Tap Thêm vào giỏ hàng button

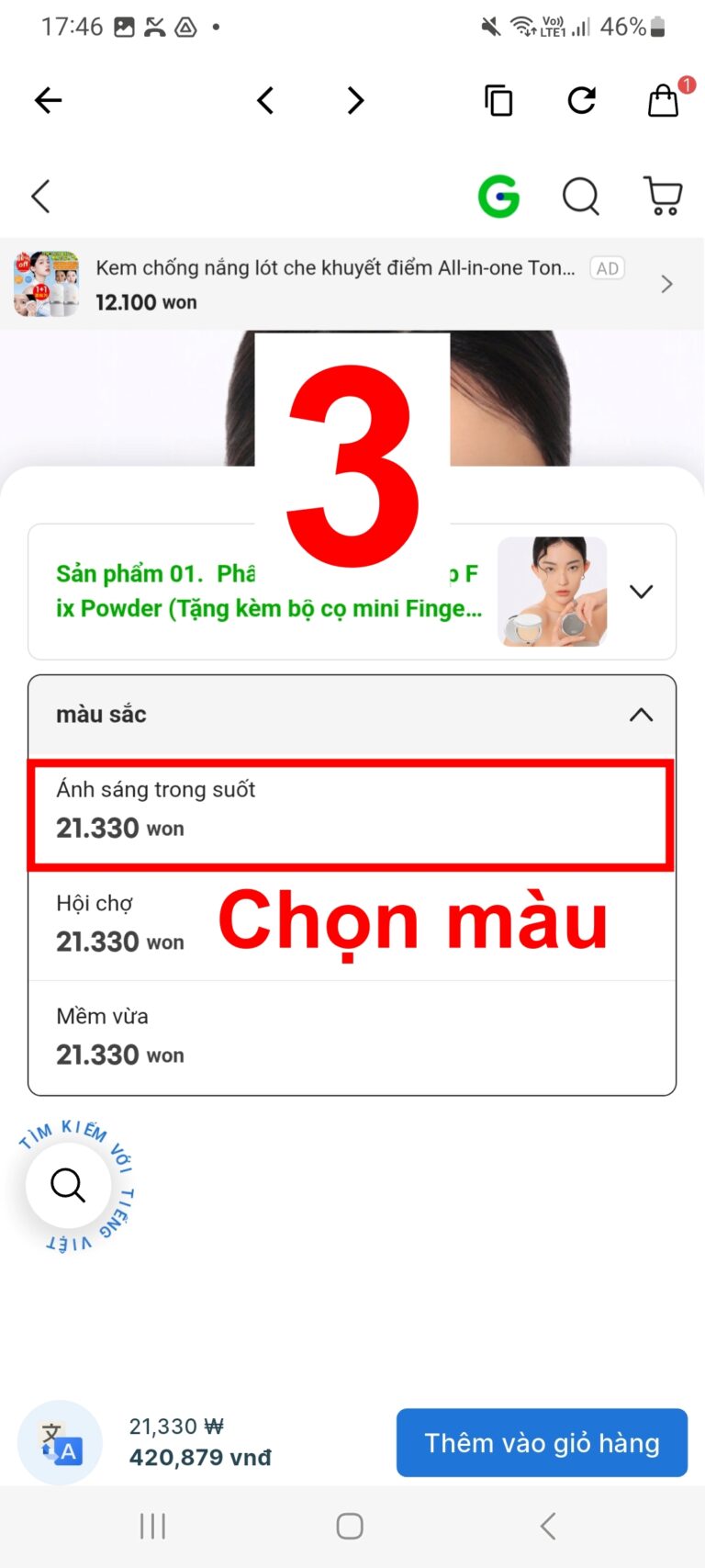(542, 1442)
